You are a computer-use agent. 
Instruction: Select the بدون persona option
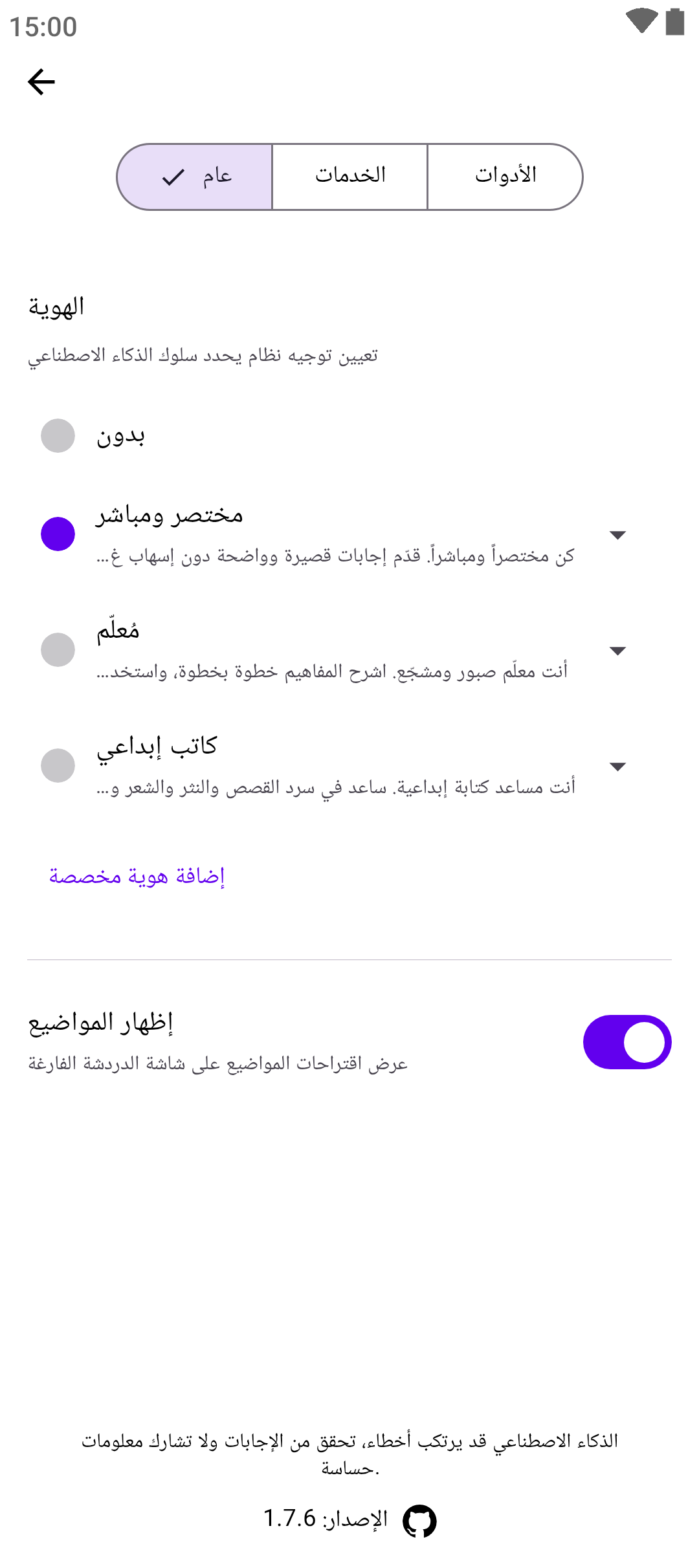tap(58, 436)
